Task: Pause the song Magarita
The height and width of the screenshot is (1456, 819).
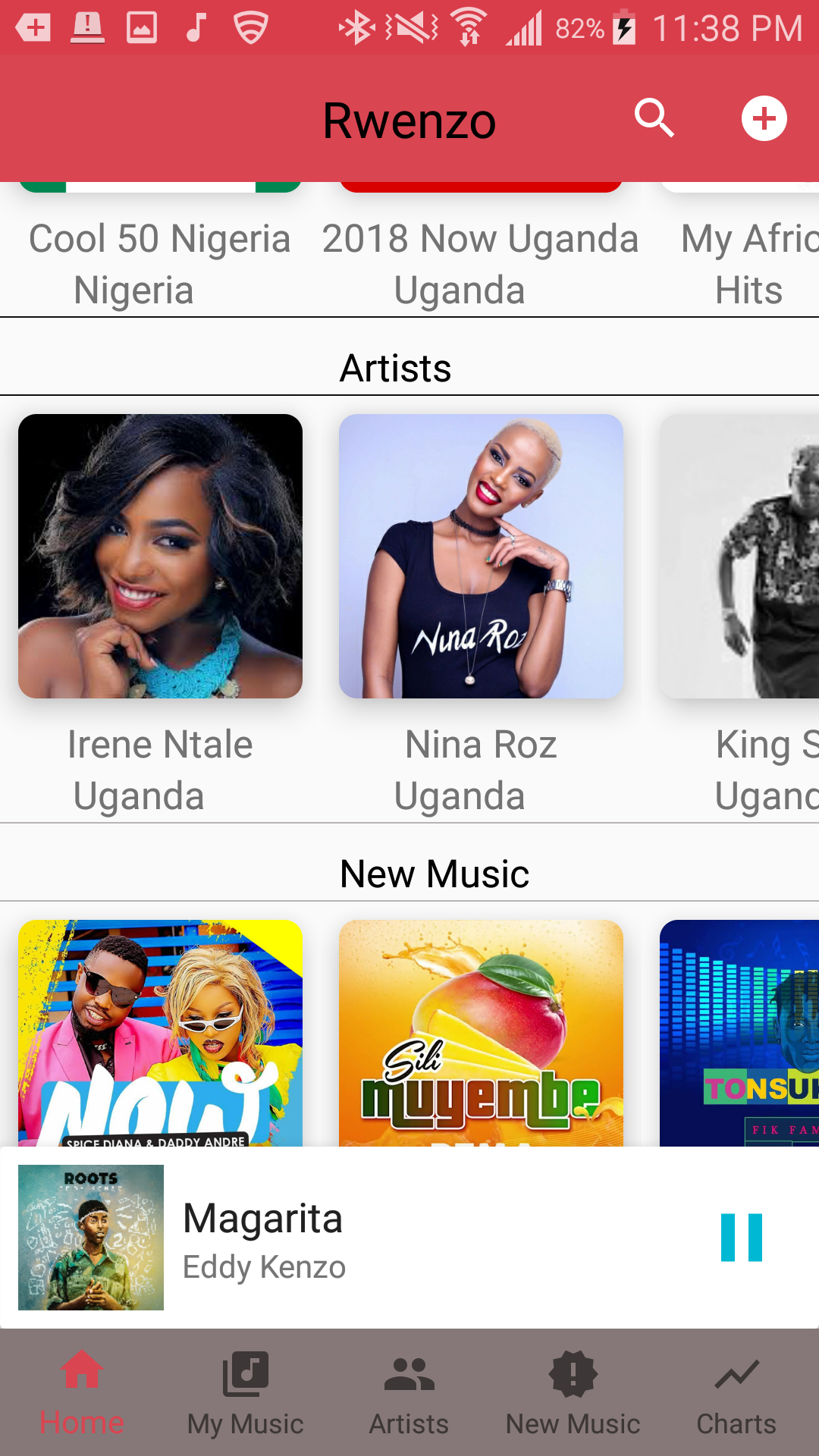Action: pyautogui.click(x=741, y=1238)
